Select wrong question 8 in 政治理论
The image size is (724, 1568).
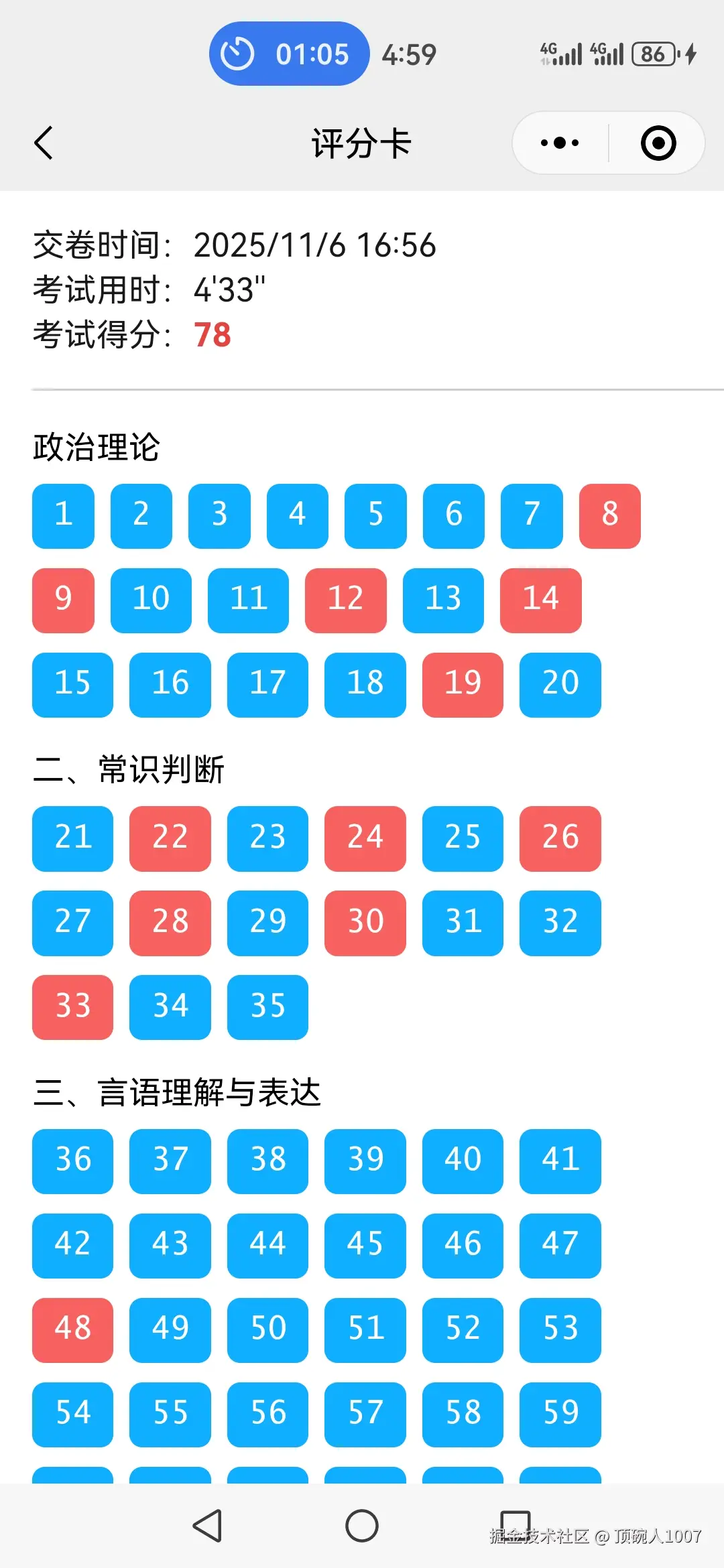[x=609, y=516]
